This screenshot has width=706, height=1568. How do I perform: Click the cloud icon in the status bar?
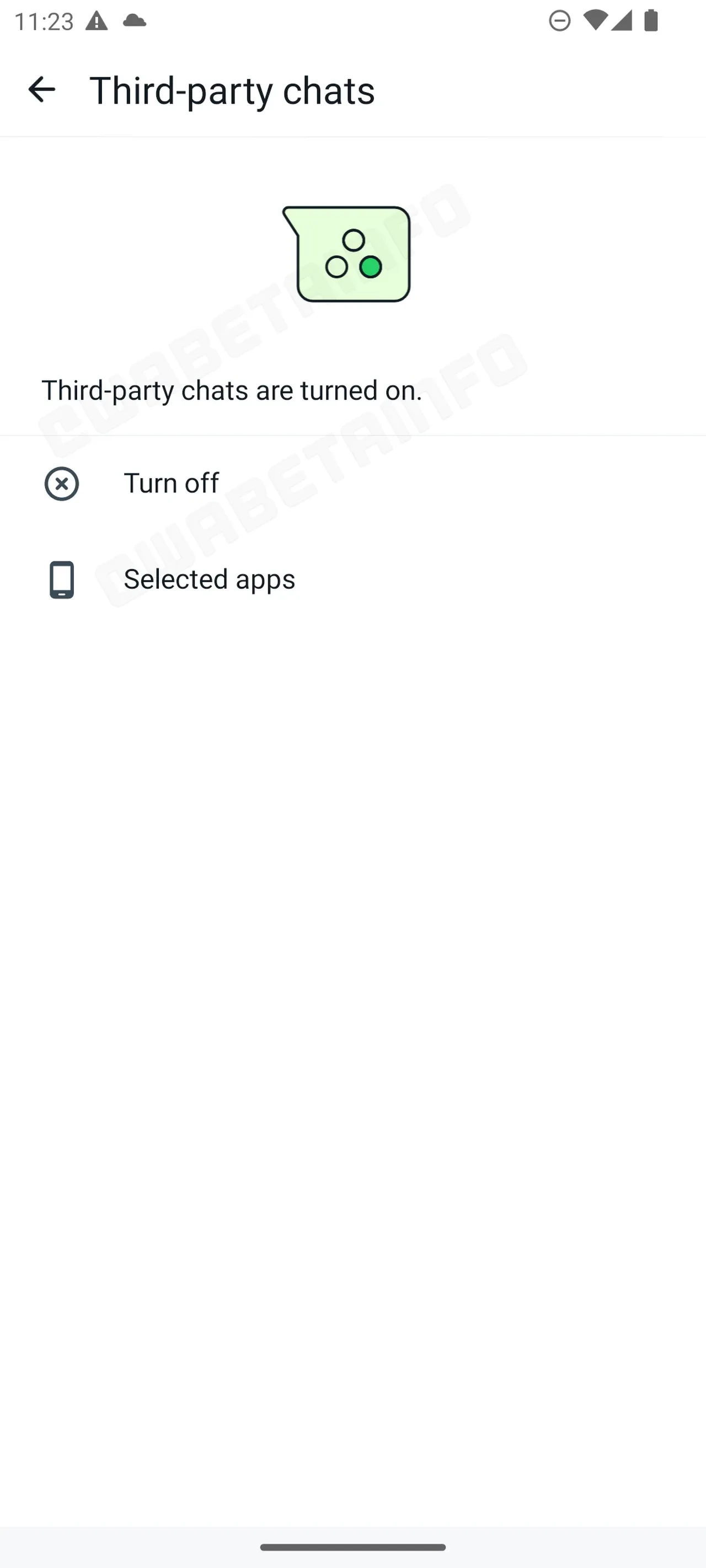135,20
